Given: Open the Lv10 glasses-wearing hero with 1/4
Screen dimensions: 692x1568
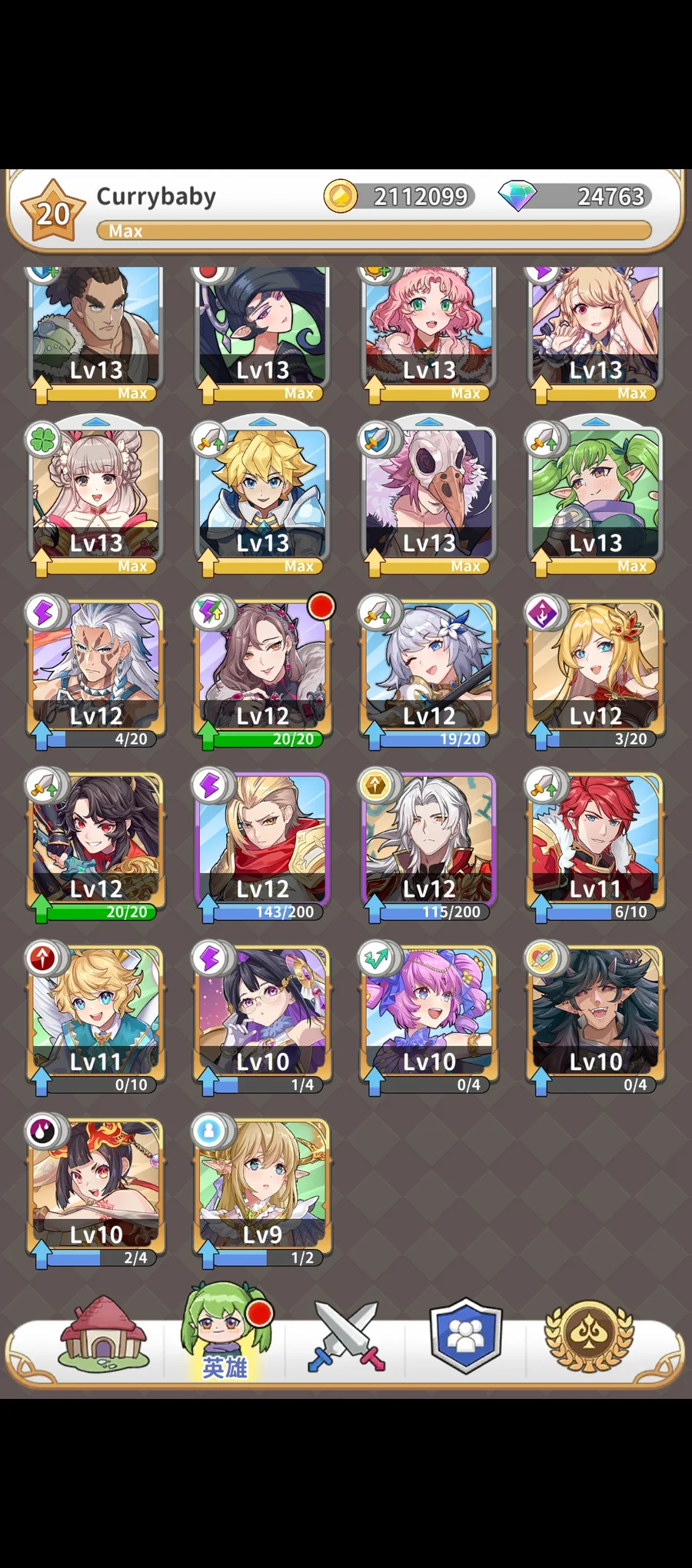Looking at the screenshot, I should point(262,1013).
